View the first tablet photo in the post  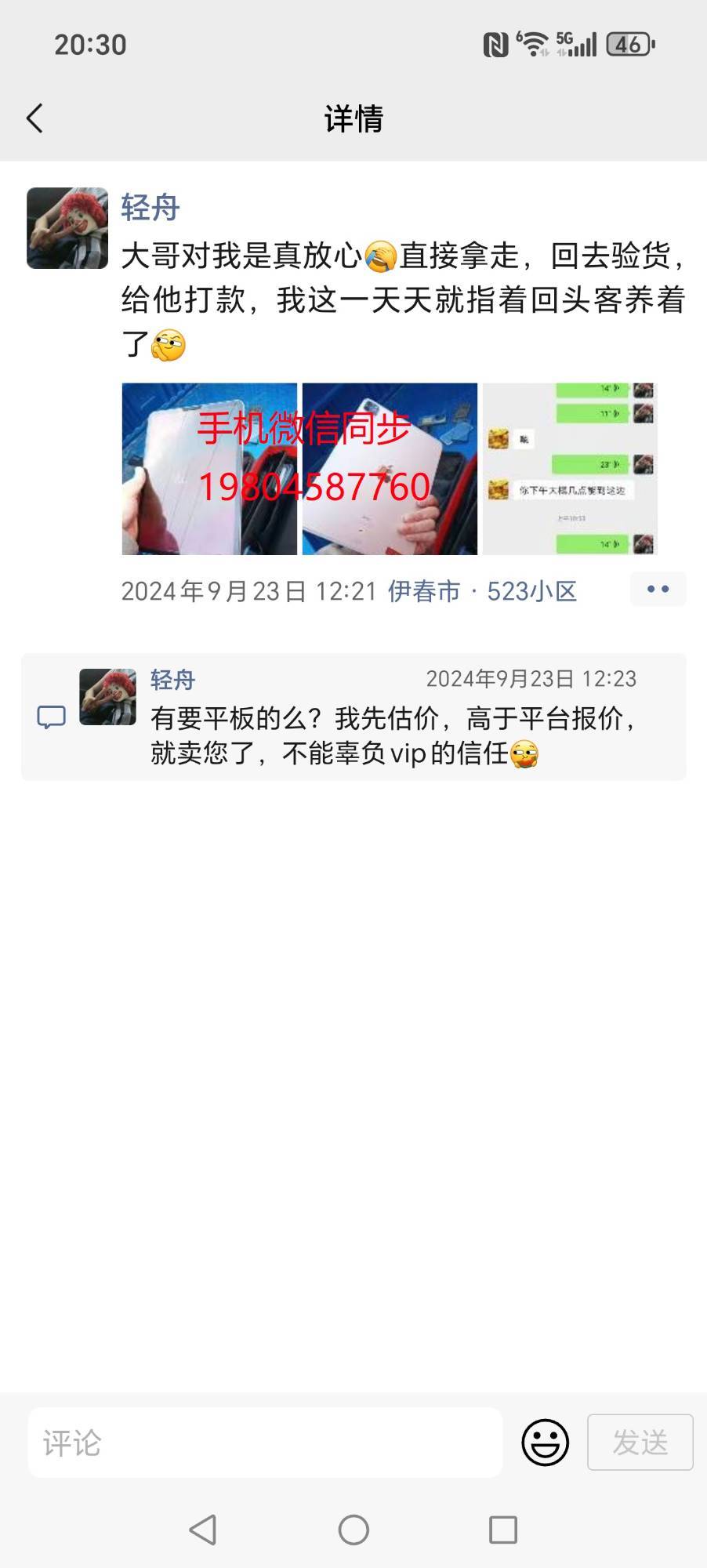pyautogui.click(x=209, y=469)
